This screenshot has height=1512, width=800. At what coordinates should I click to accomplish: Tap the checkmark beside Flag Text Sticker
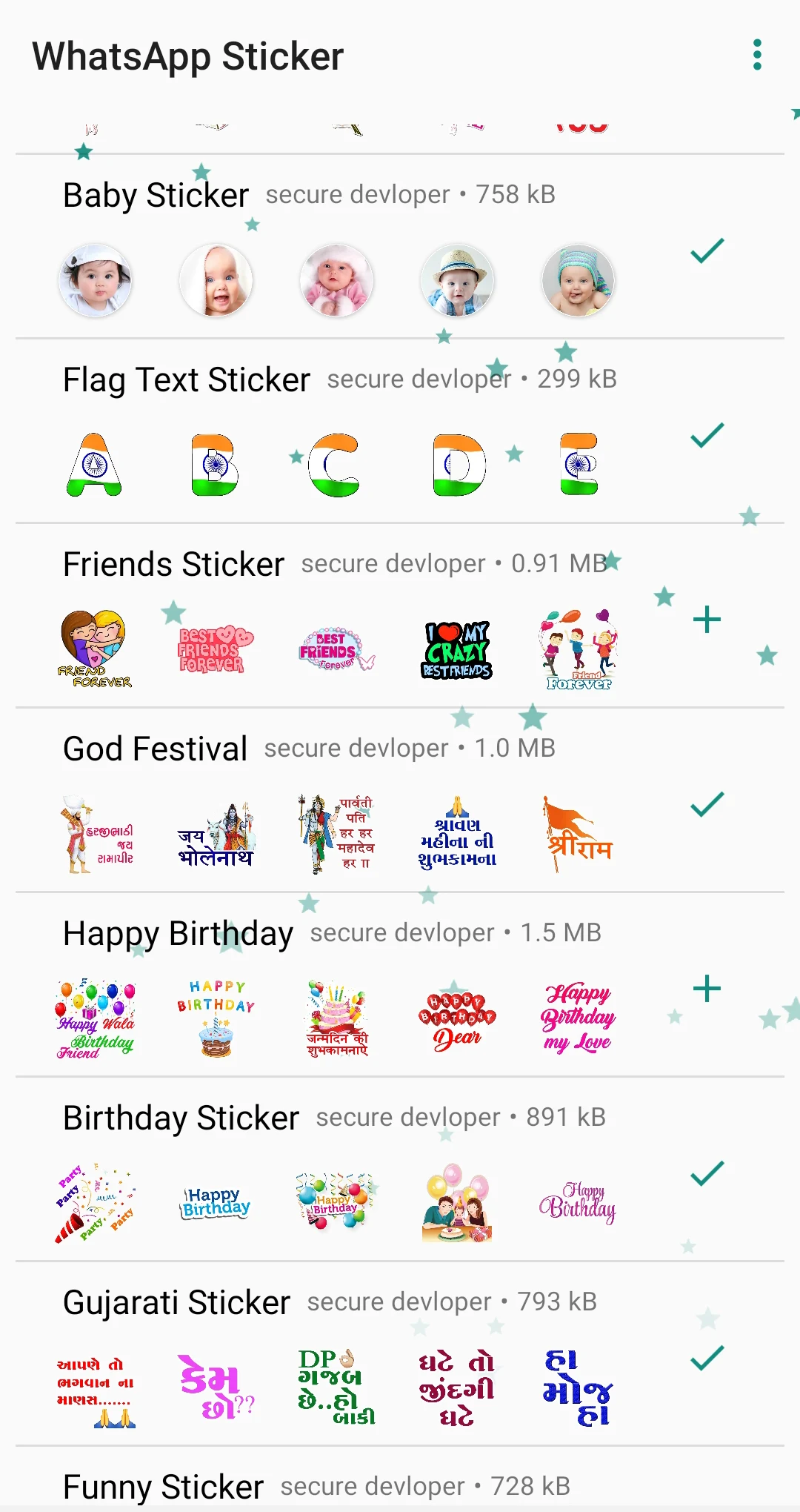(707, 435)
